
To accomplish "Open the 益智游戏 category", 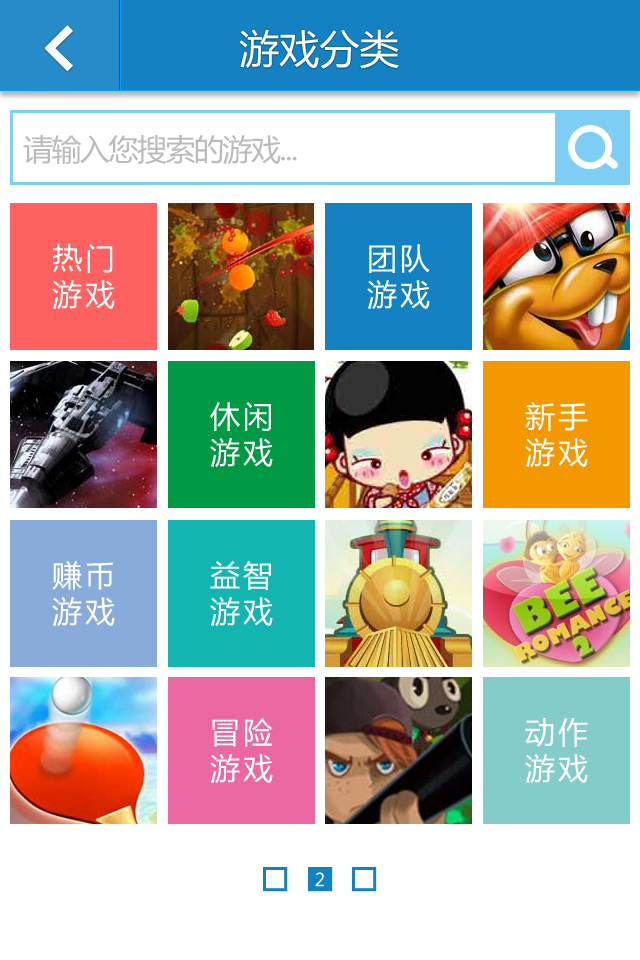I will point(241,593).
